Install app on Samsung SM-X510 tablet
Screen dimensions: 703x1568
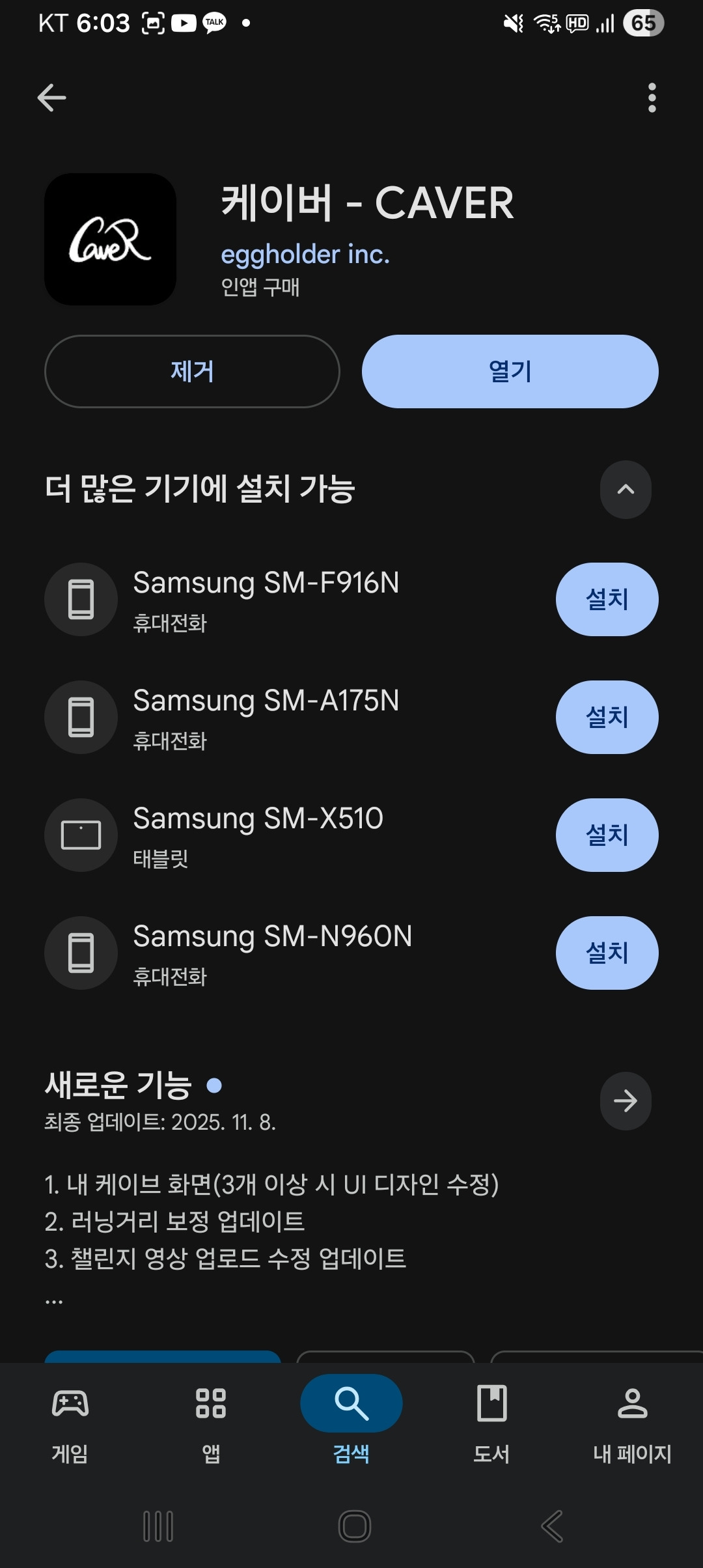606,835
